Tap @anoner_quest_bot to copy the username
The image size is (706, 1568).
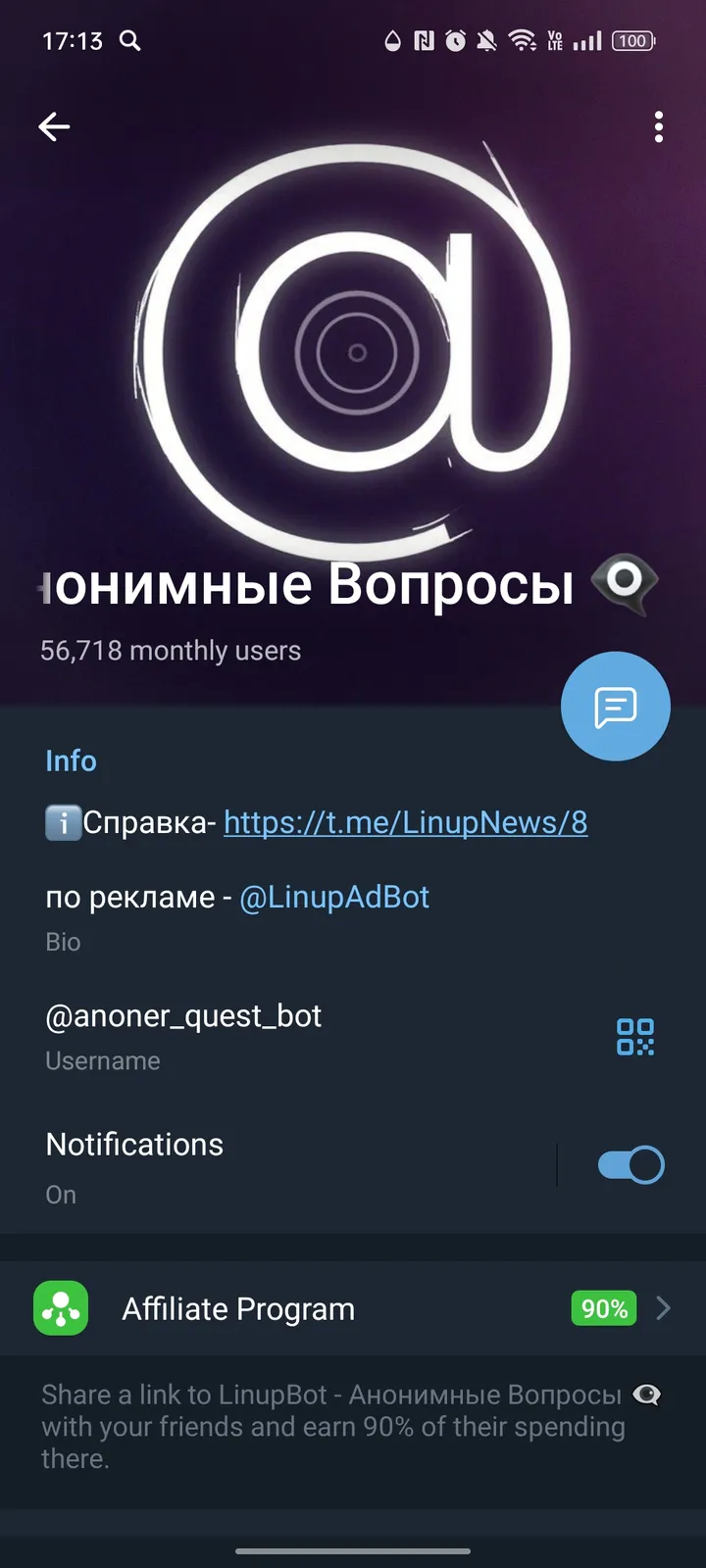coord(183,1016)
